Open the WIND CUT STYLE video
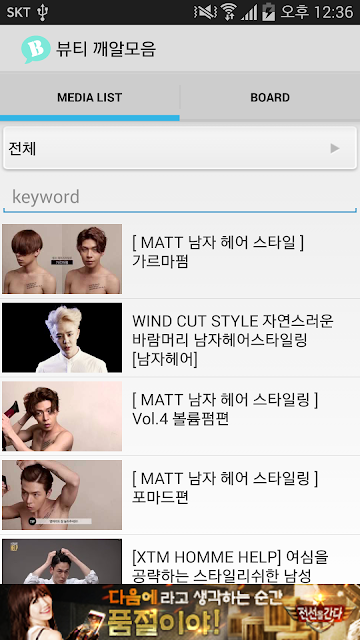This screenshot has height=640, width=360. 180,338
